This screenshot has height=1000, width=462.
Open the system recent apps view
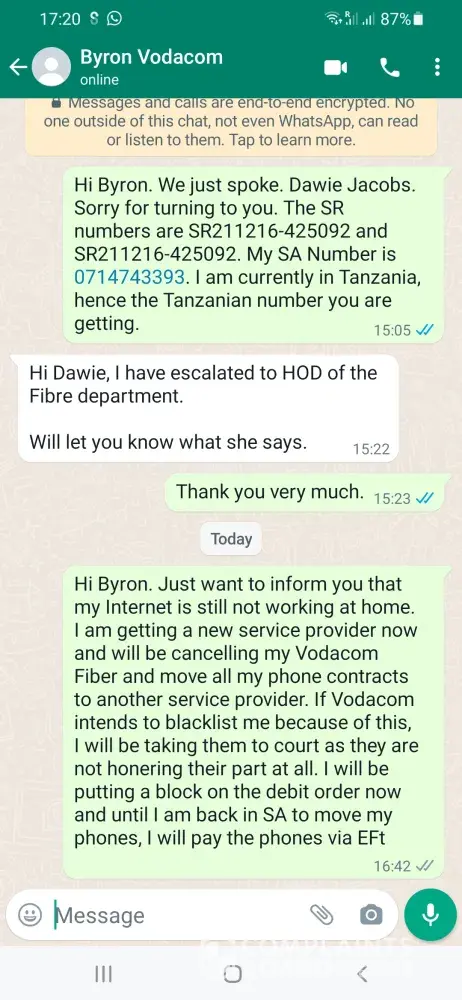[x=103, y=973]
